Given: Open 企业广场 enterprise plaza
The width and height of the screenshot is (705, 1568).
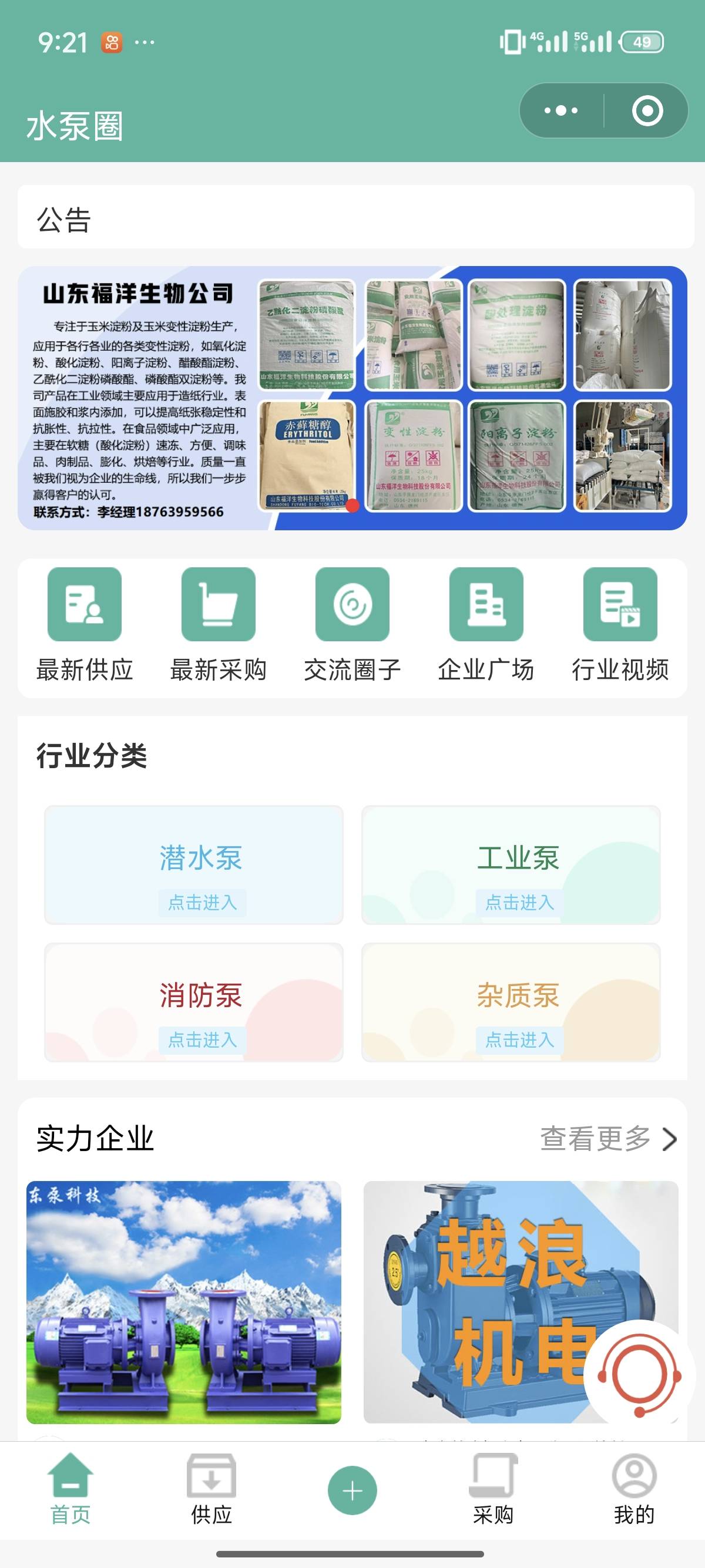Looking at the screenshot, I should (486, 625).
